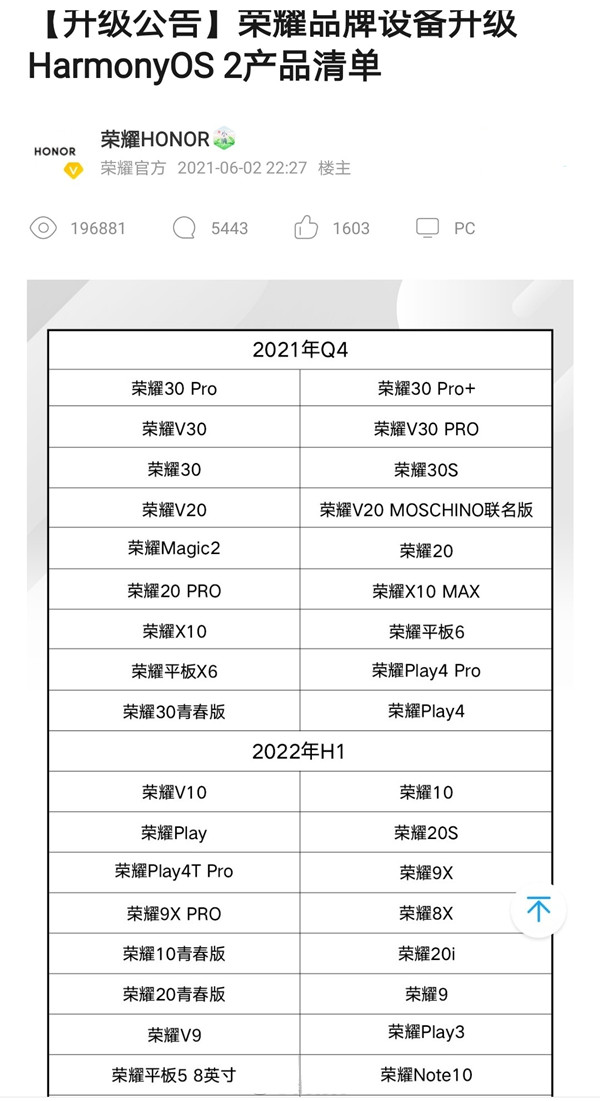The image size is (600, 1101).
Task: Open the 5443 comments
Action: coord(184,228)
